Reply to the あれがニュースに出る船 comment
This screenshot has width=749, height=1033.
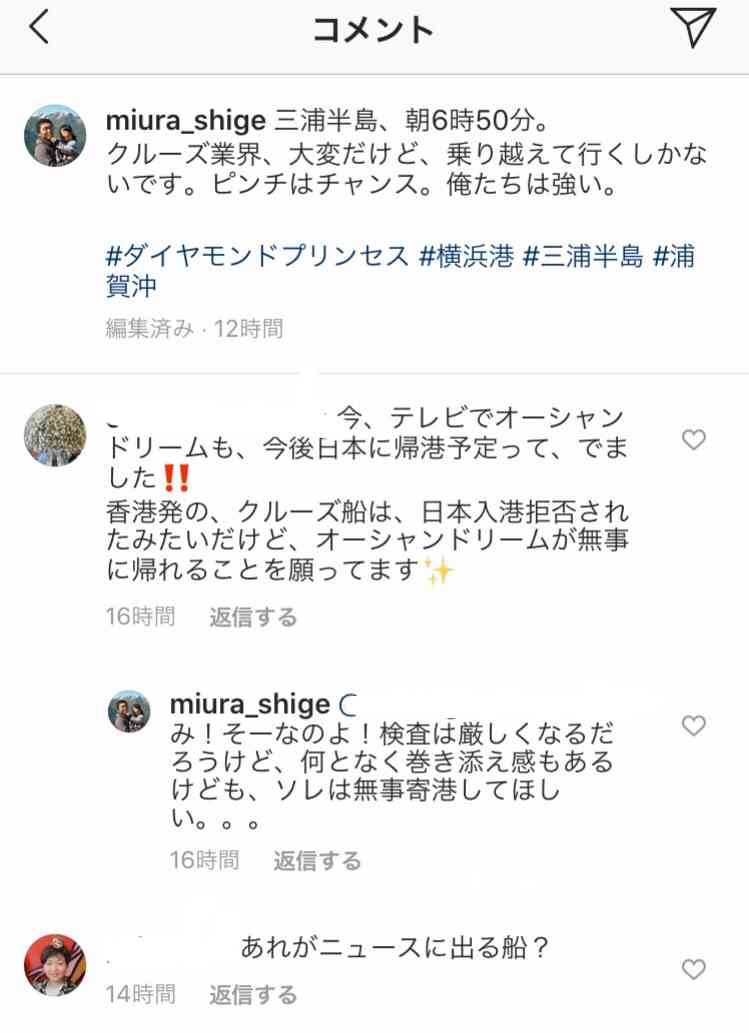(253, 995)
